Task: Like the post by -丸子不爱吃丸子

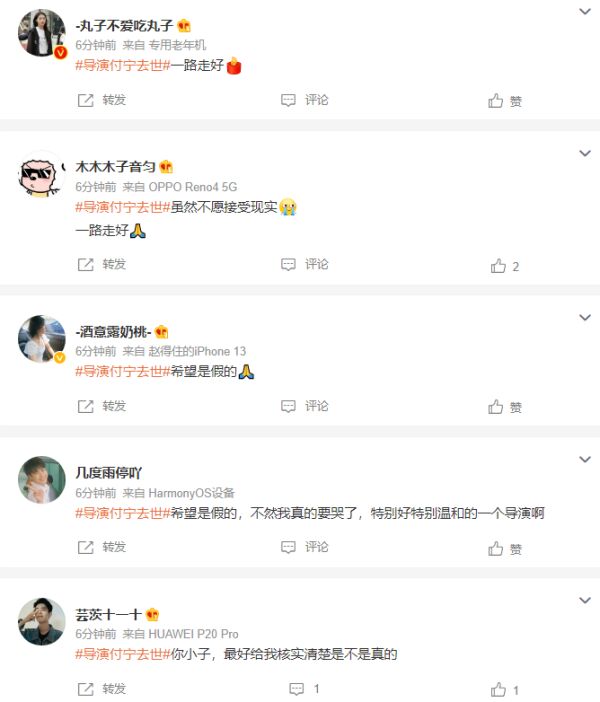Action: pos(506,101)
